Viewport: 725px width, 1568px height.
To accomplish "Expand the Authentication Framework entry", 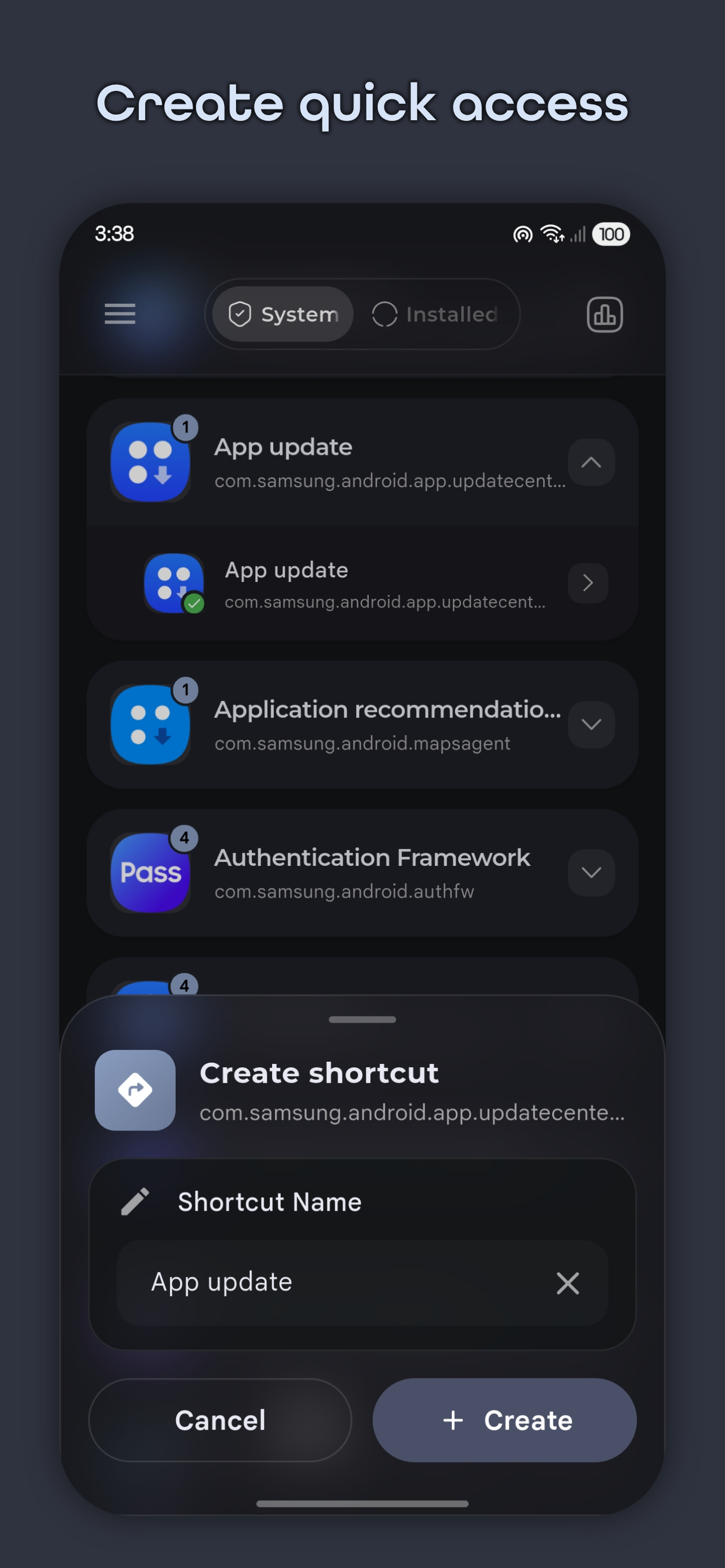I will point(591,873).
